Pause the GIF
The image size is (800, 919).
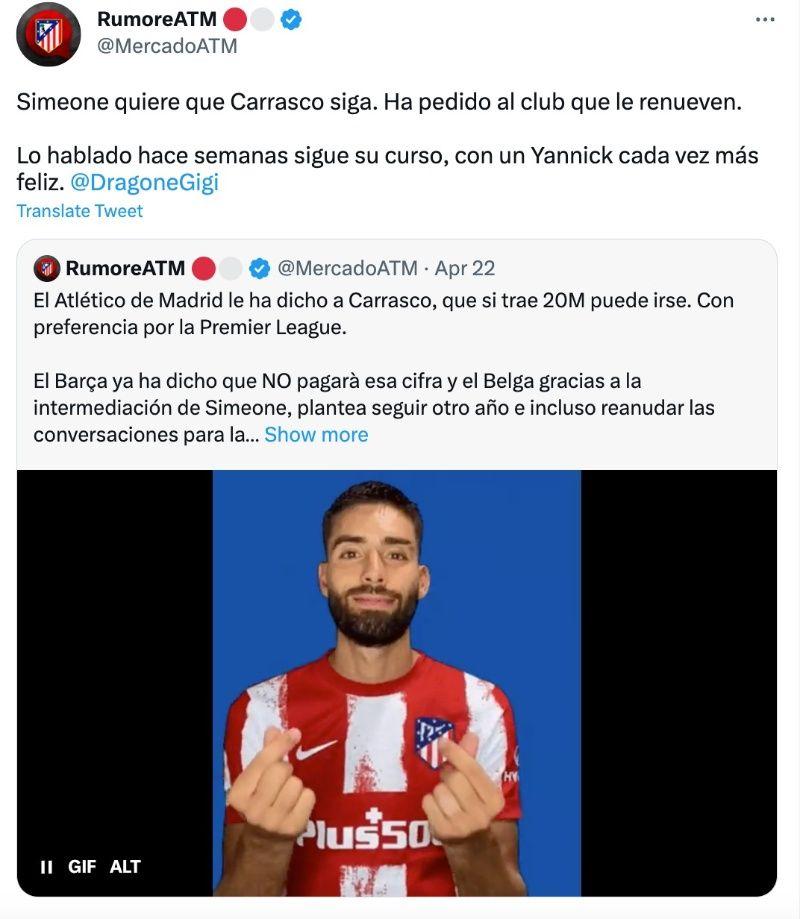(x=46, y=867)
